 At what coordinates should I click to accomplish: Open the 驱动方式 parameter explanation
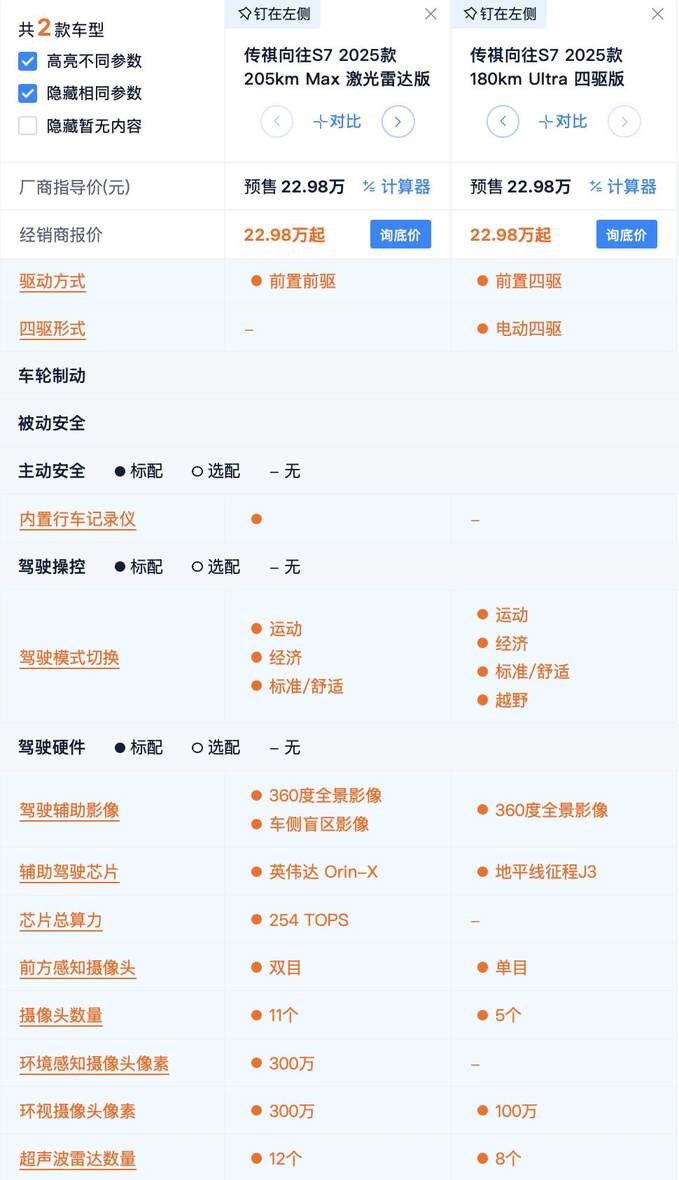pyautogui.click(x=53, y=282)
